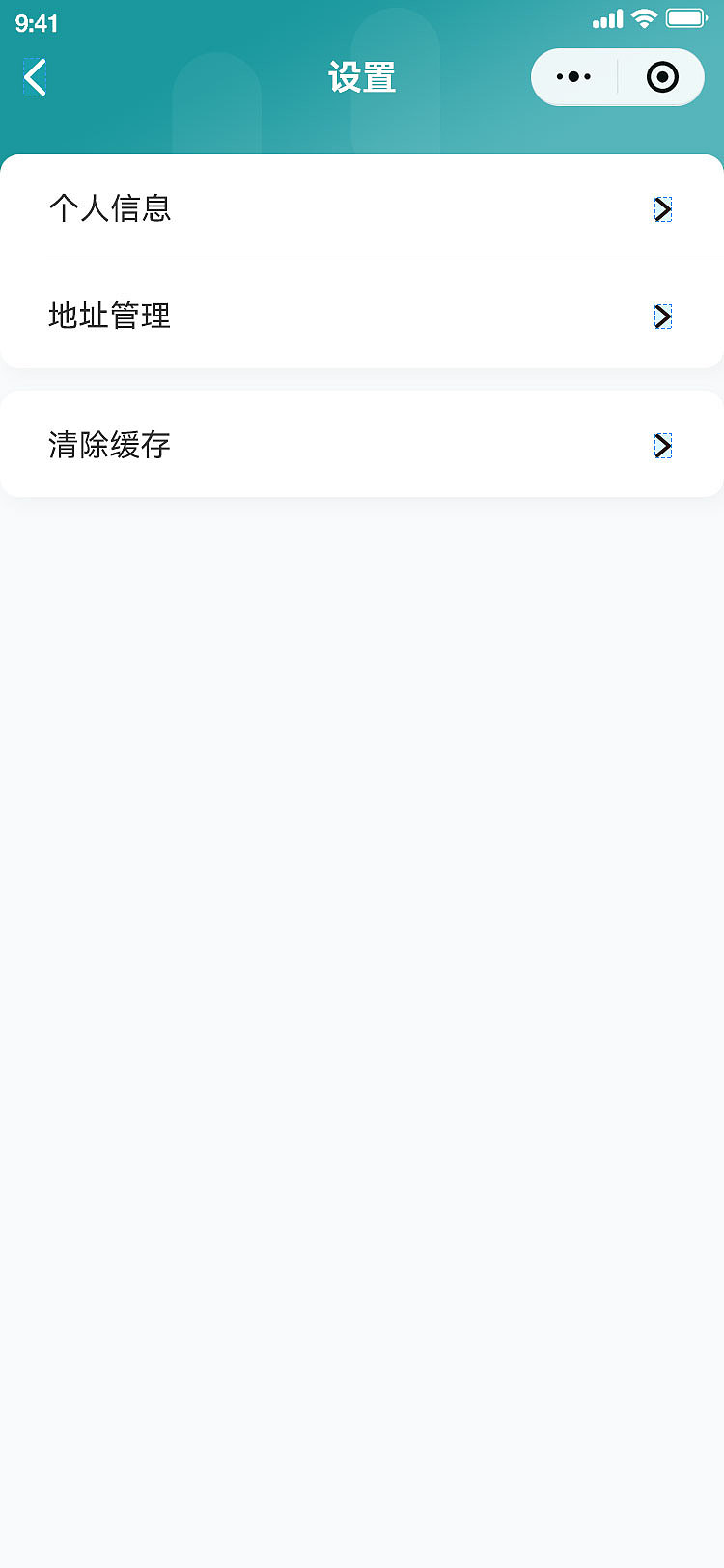724x1568 pixels.
Task: Tap the top settings card panel
Action: 362,261
